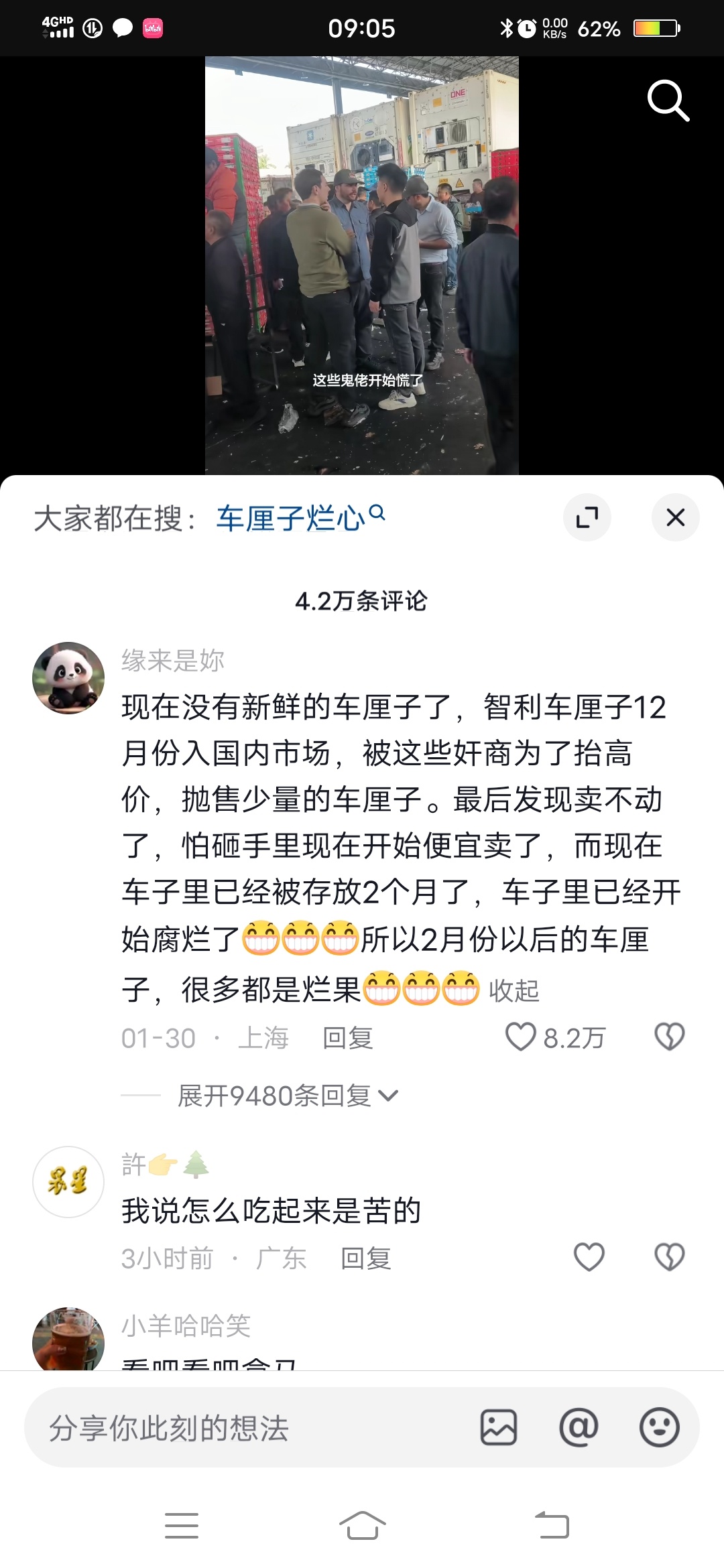Open 缘来是妳's profile avatar
Image resolution: width=724 pixels, height=1568 pixels.
(x=68, y=677)
